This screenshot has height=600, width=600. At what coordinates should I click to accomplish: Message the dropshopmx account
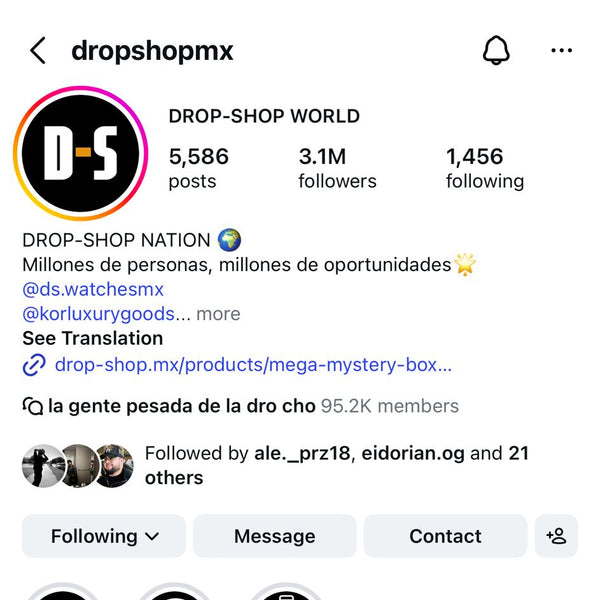274,536
